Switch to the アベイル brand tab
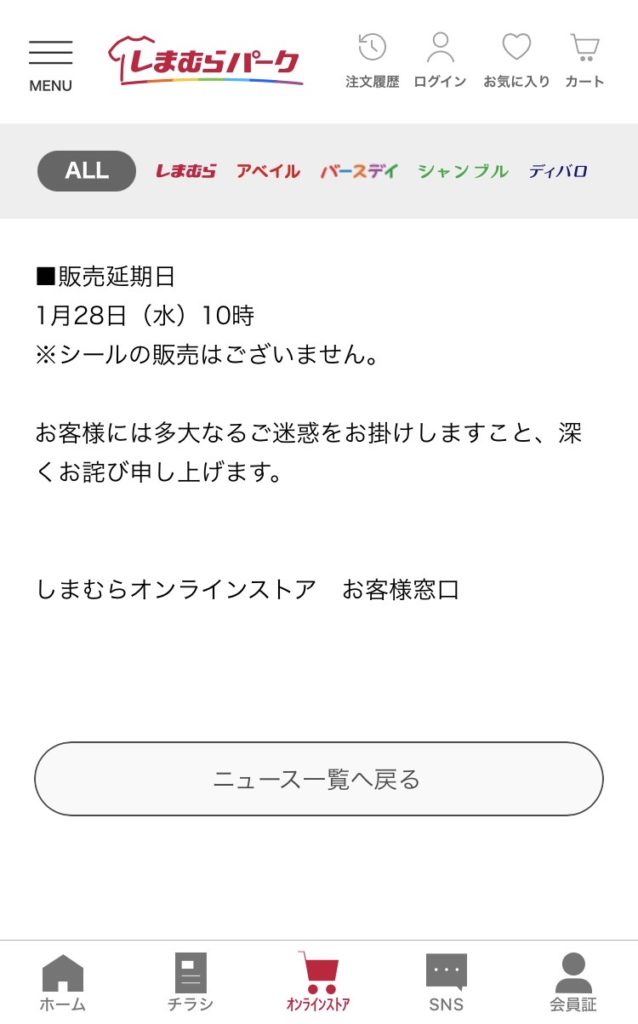This screenshot has height=1024, width=638. click(x=268, y=171)
